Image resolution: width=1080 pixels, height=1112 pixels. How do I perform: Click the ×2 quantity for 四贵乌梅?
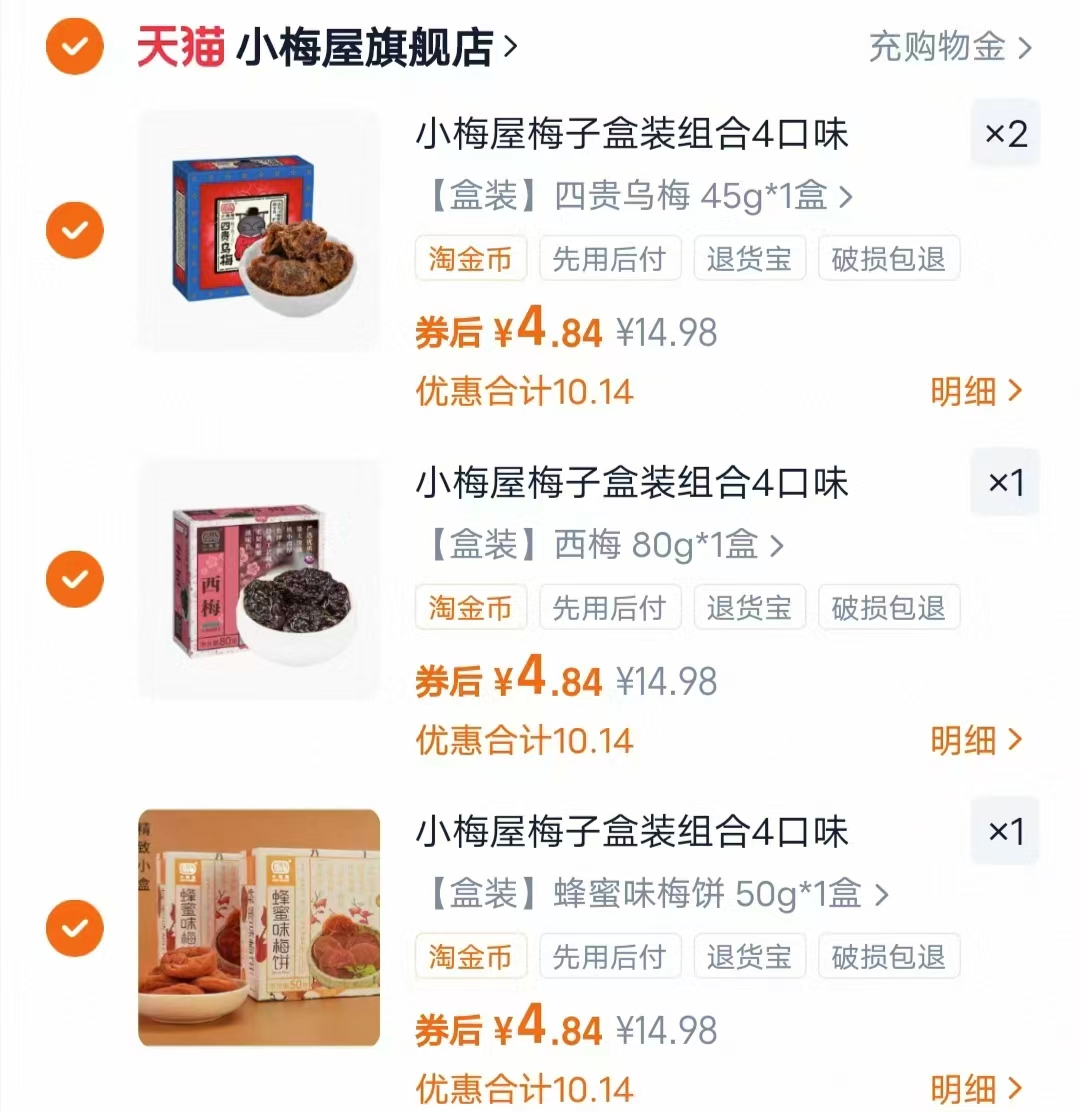coord(1004,132)
